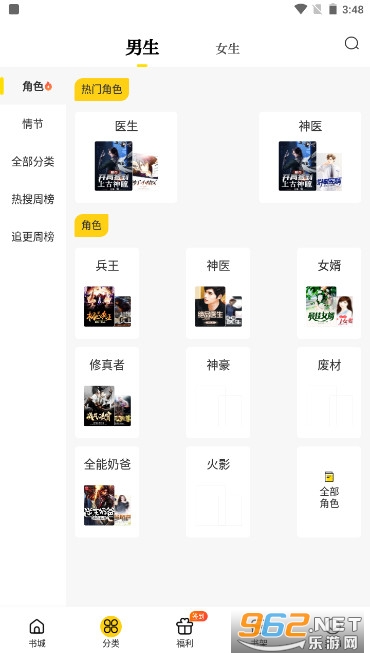Viewport: 370px width, 659px height.
Task: Open the 神豪 role card
Action: click(218, 393)
